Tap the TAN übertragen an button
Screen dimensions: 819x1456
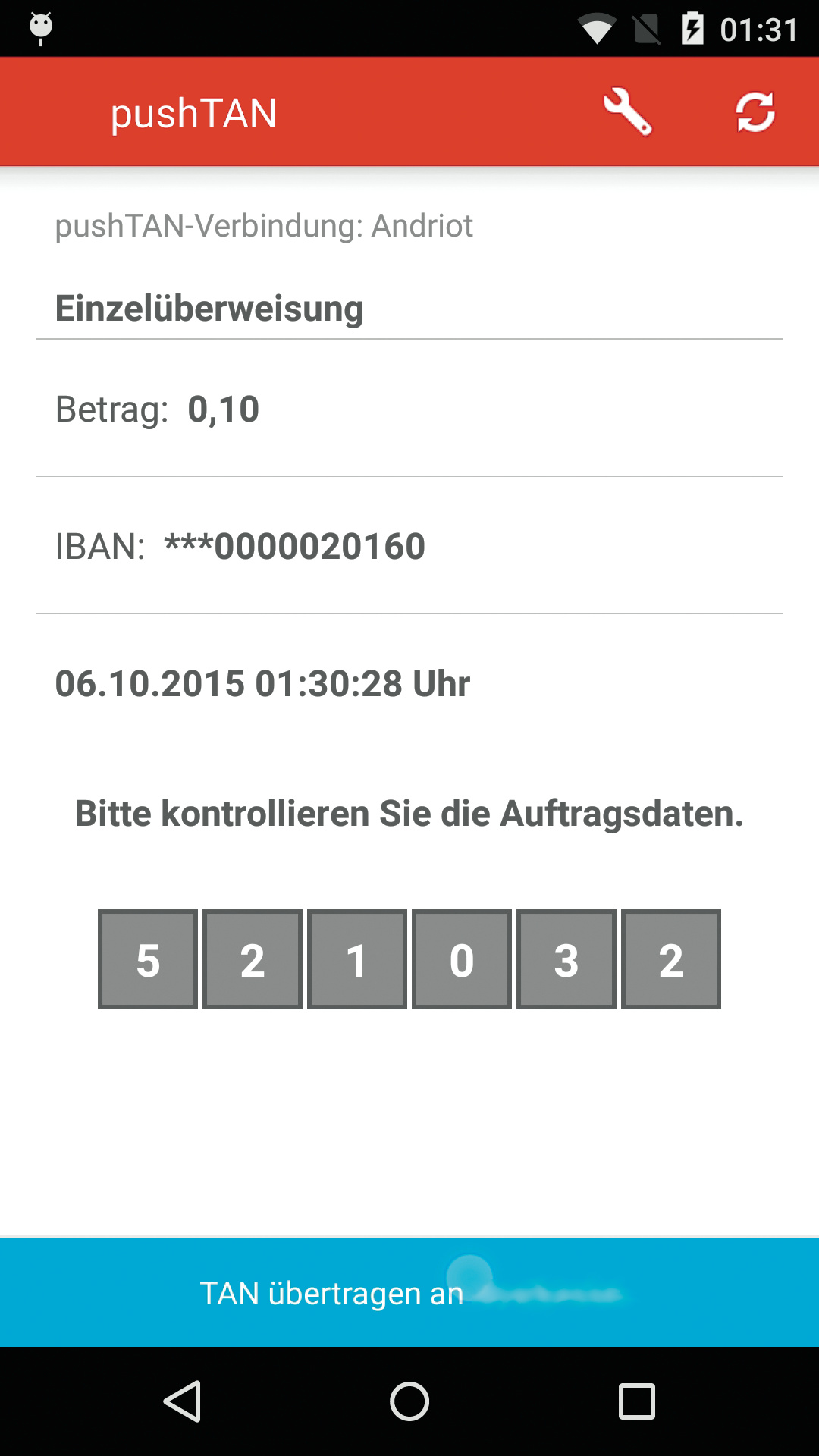tap(409, 1292)
